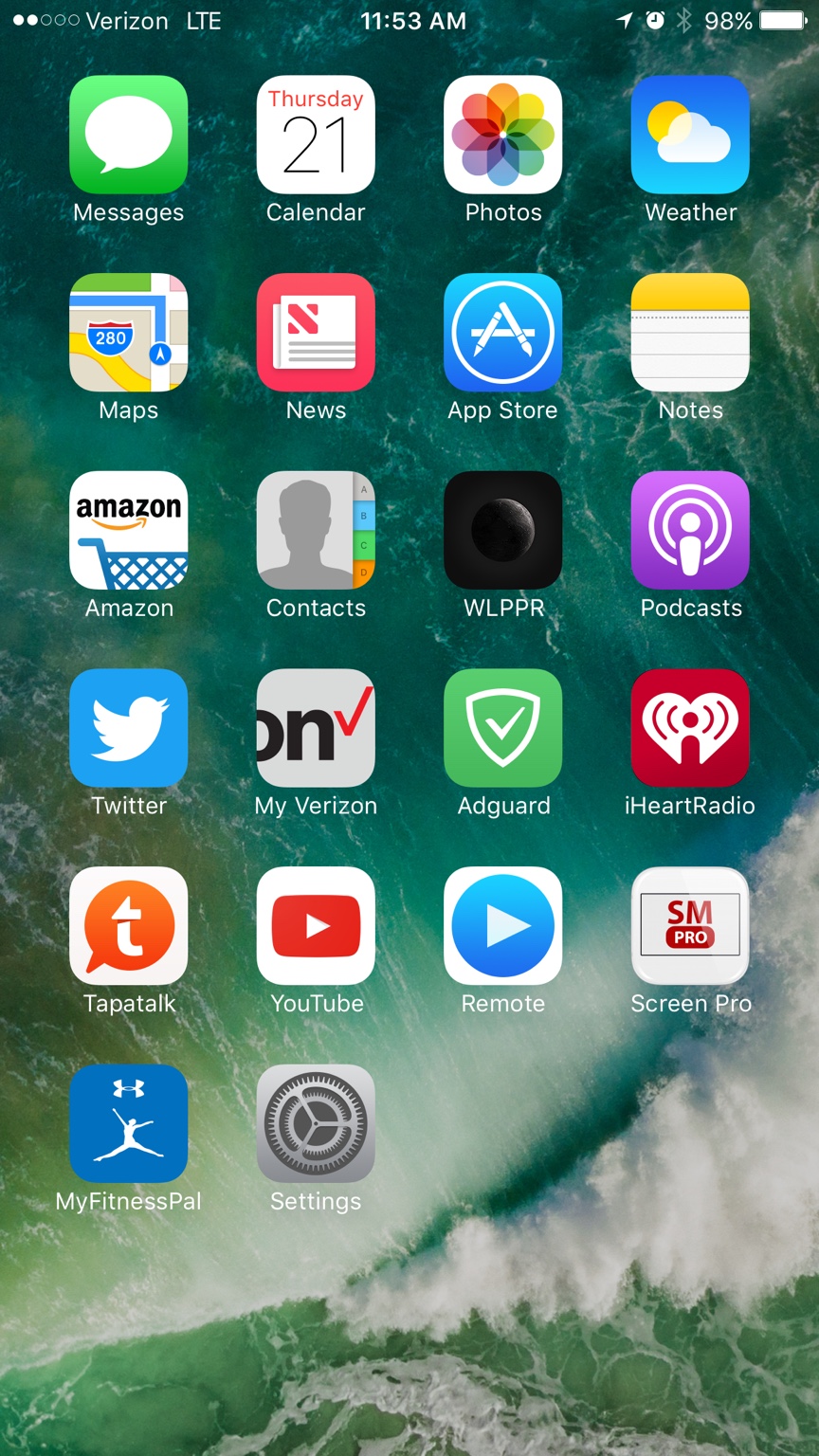Launch the Amazon shopping app

[x=128, y=530]
